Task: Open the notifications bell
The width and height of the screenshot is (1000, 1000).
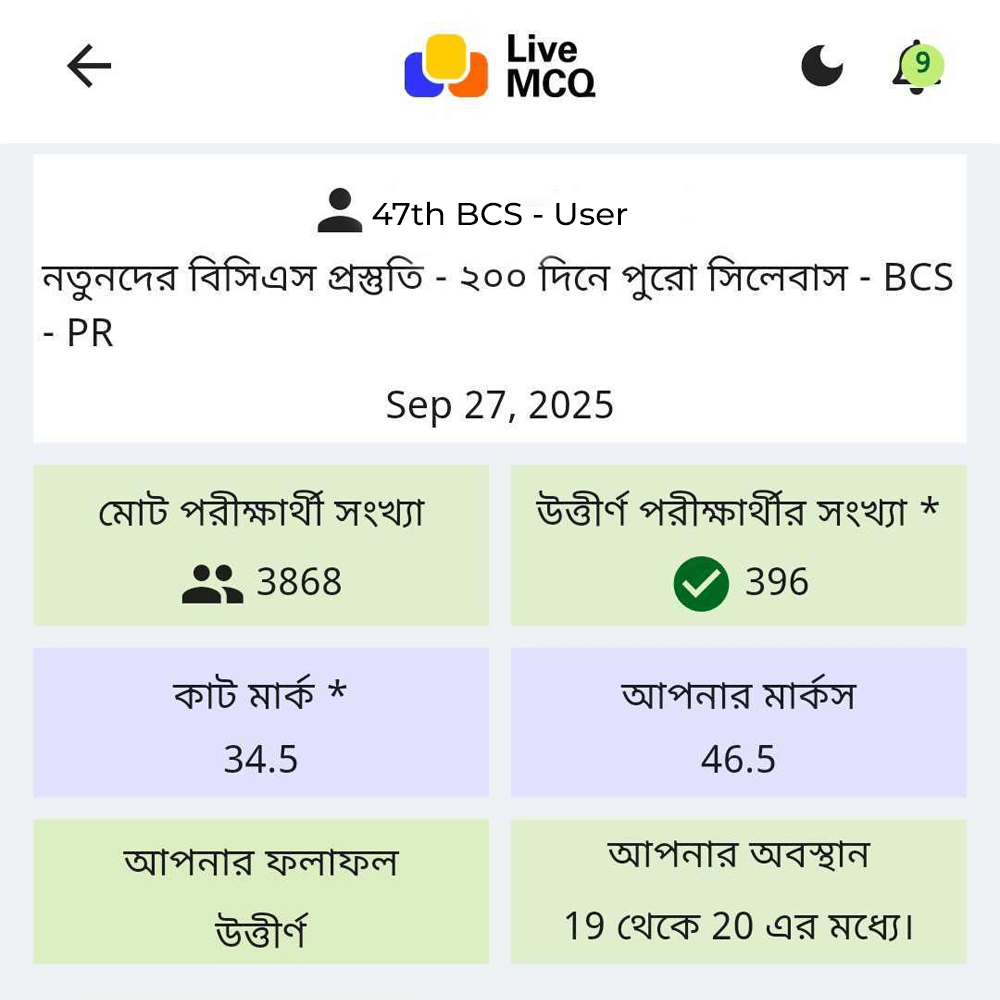Action: click(914, 69)
